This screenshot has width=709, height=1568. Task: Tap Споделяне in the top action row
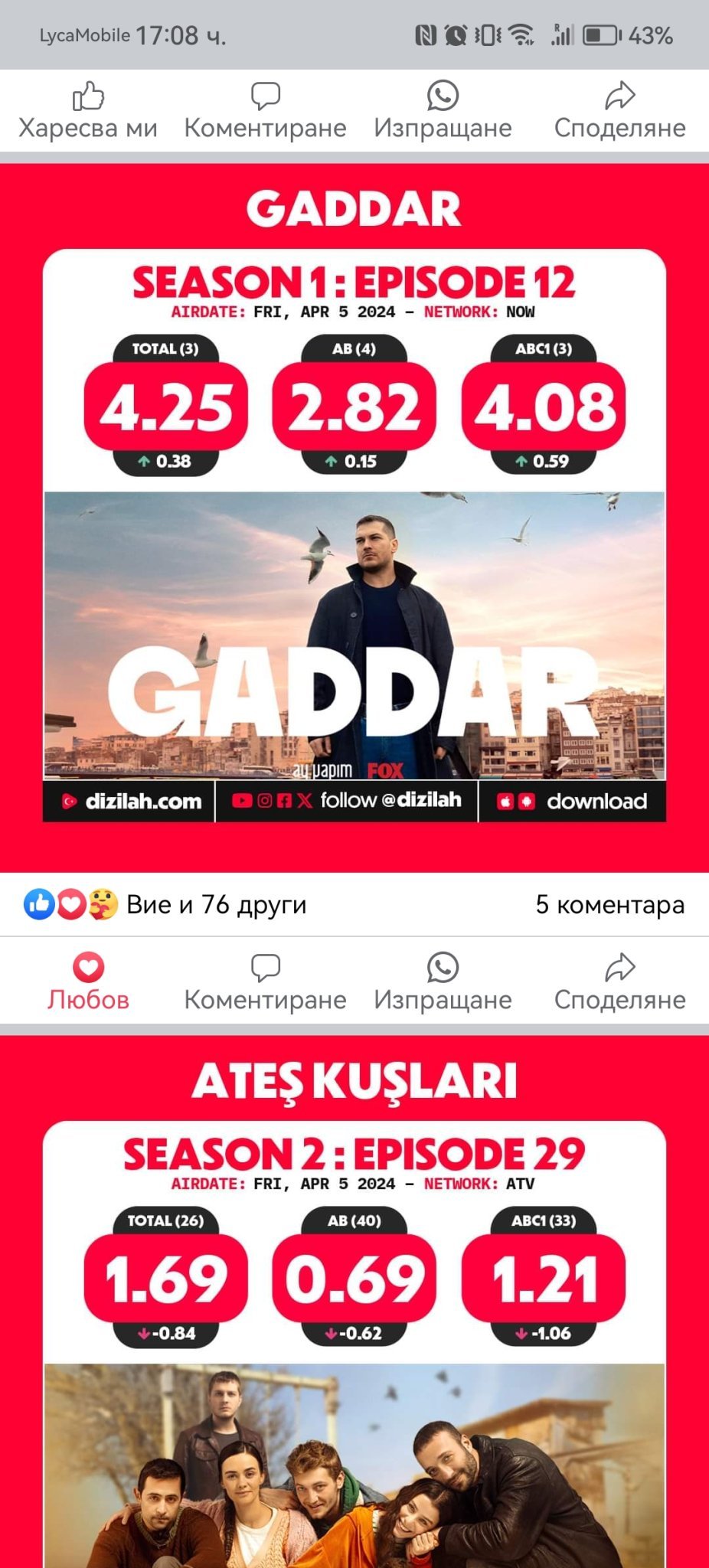tap(619, 111)
